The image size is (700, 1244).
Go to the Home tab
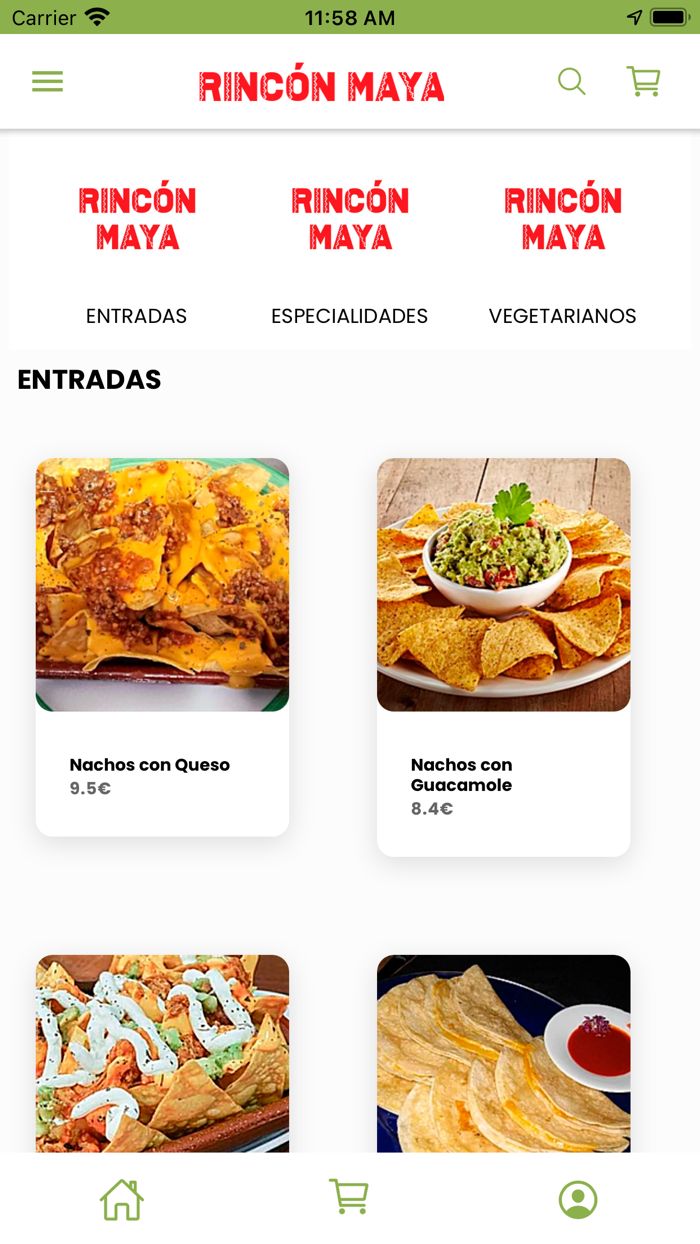click(x=122, y=1199)
